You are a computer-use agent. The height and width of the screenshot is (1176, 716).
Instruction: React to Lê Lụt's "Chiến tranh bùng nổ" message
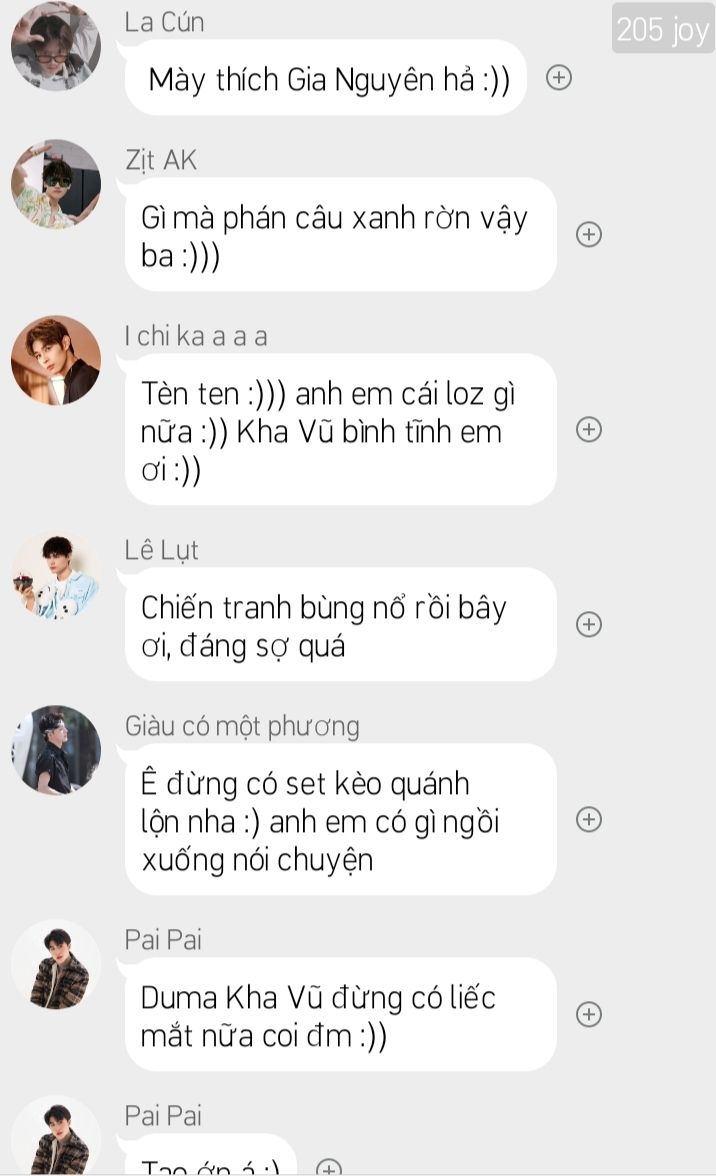tap(589, 624)
